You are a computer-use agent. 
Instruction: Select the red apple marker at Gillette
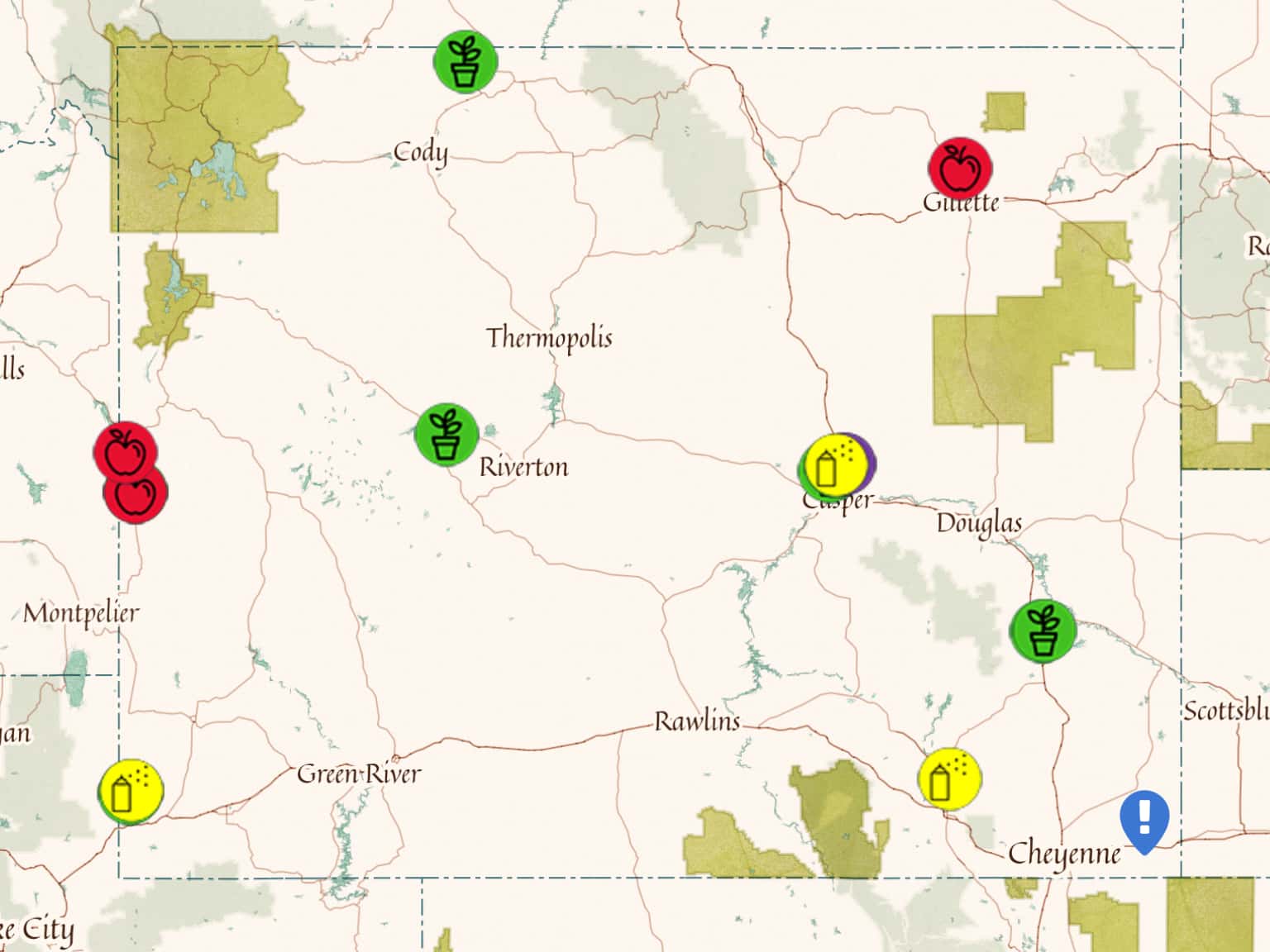coord(959,168)
